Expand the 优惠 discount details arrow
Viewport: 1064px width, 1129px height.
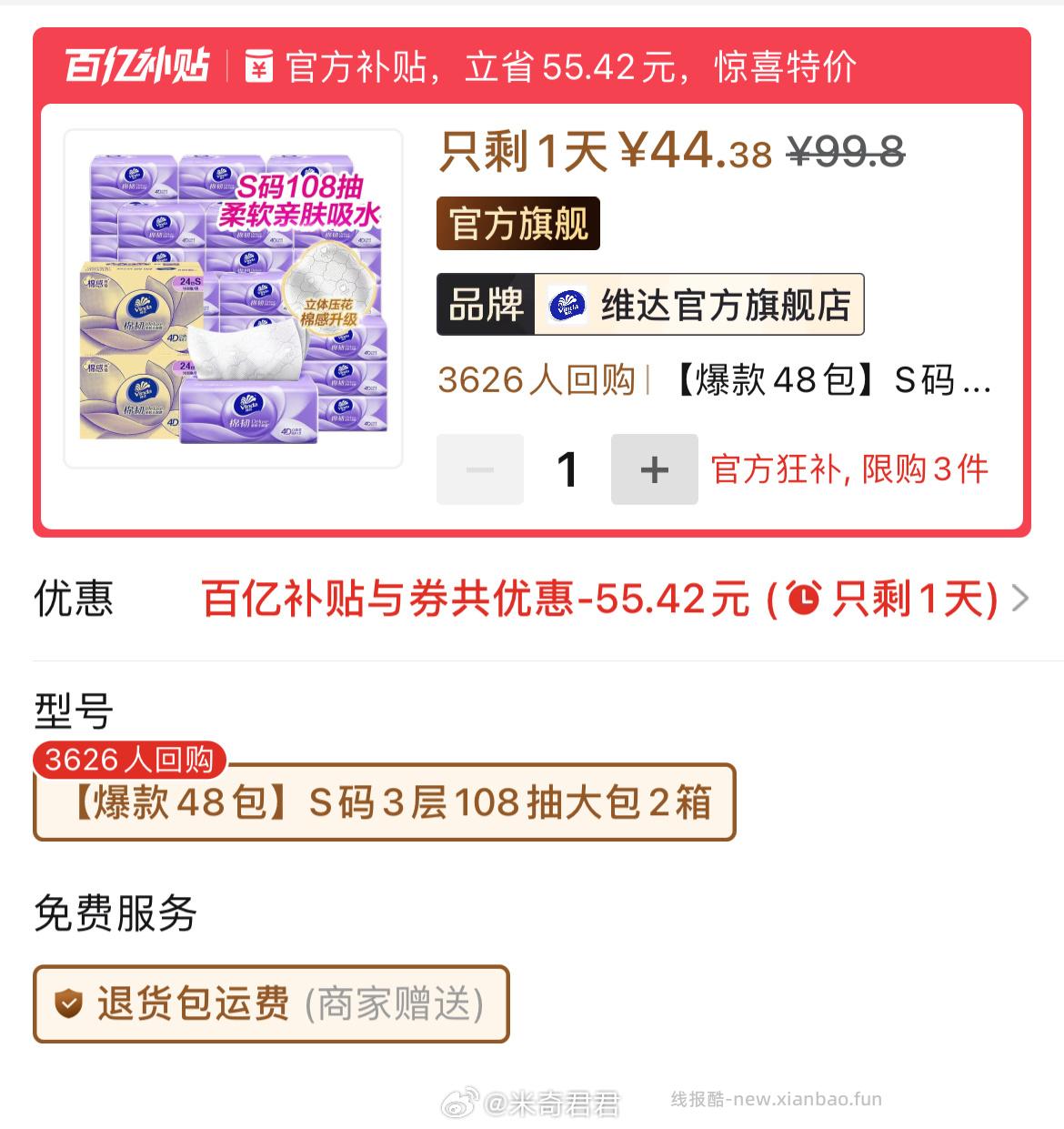pyautogui.click(x=1020, y=599)
